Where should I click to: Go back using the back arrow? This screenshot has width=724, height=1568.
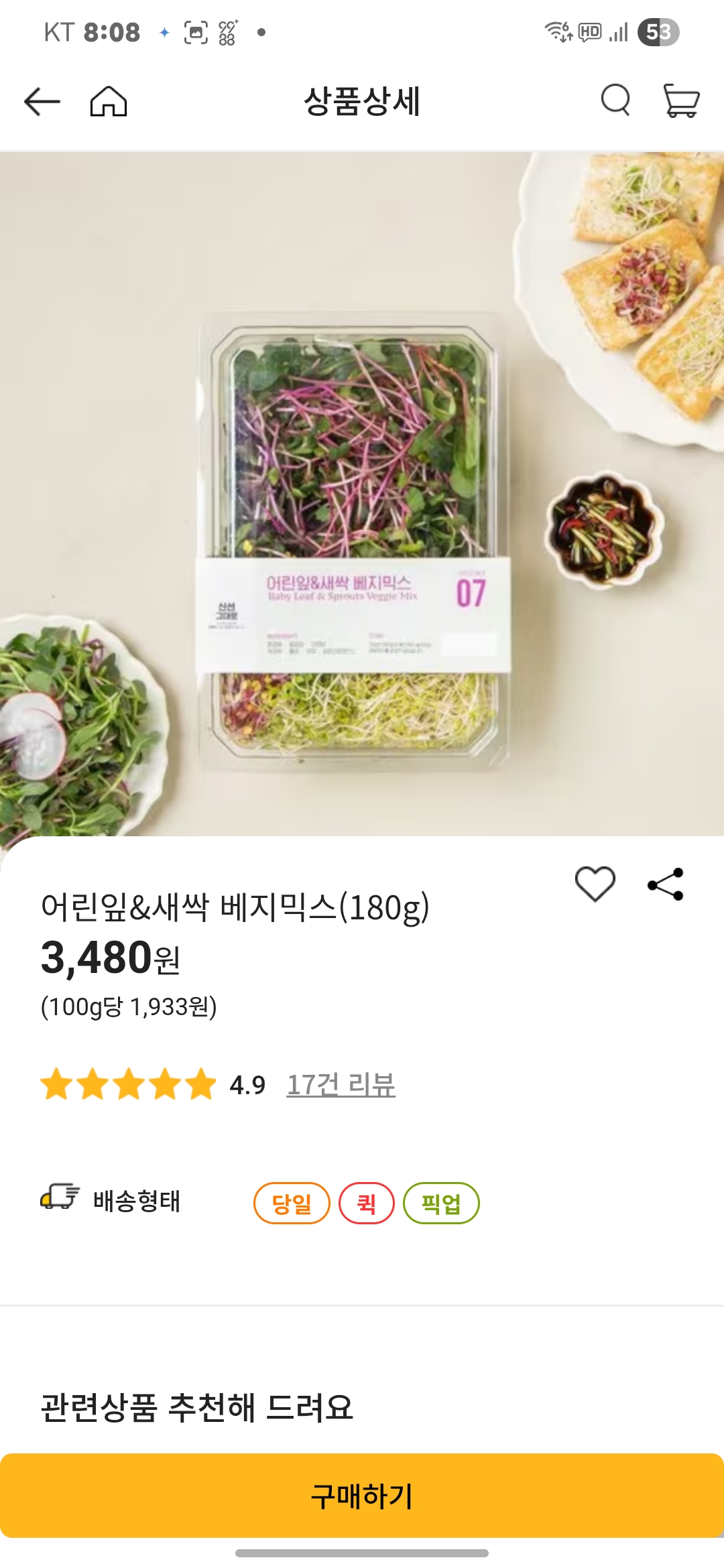coord(40,103)
